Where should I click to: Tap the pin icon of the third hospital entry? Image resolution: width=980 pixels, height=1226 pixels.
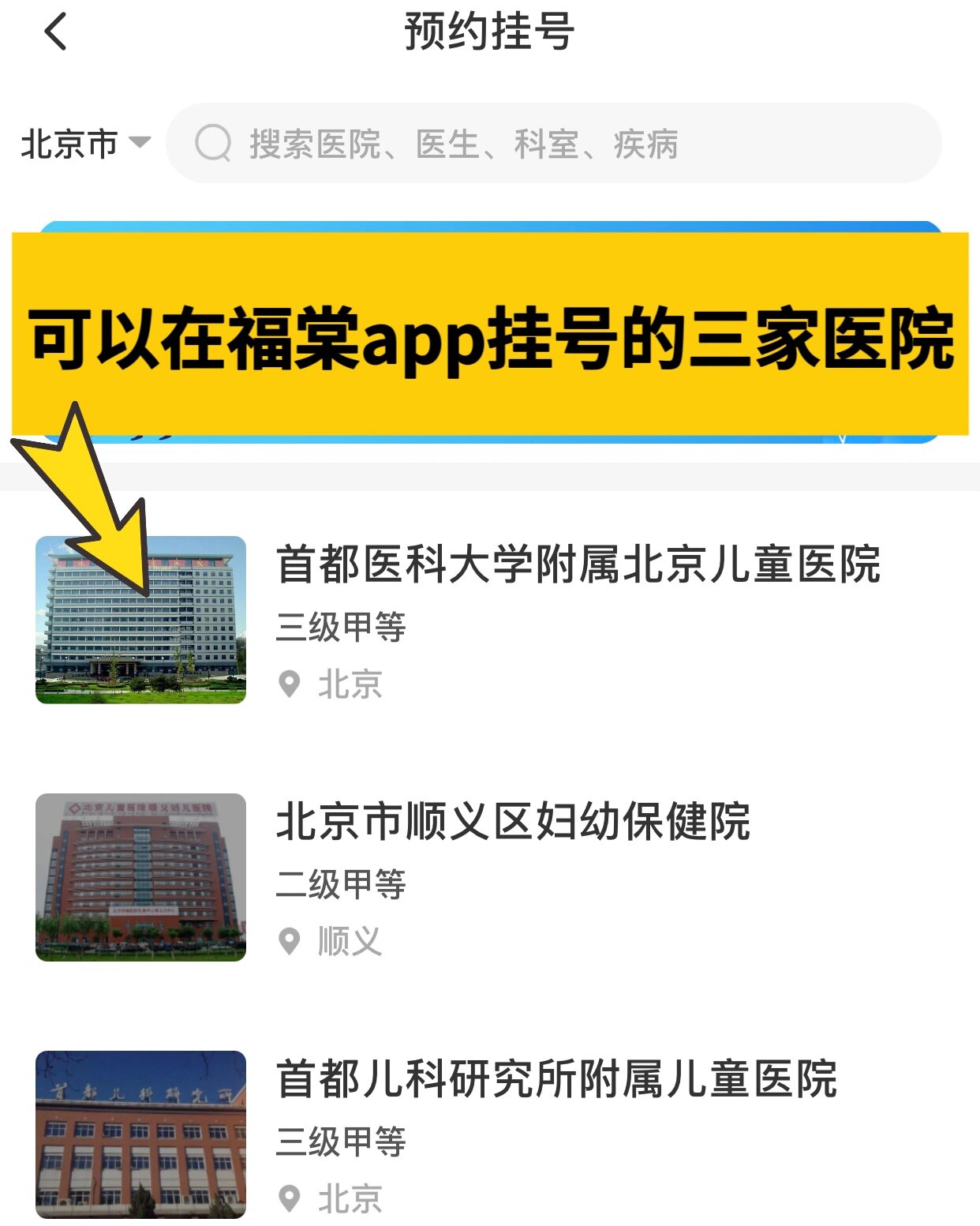(x=290, y=1197)
